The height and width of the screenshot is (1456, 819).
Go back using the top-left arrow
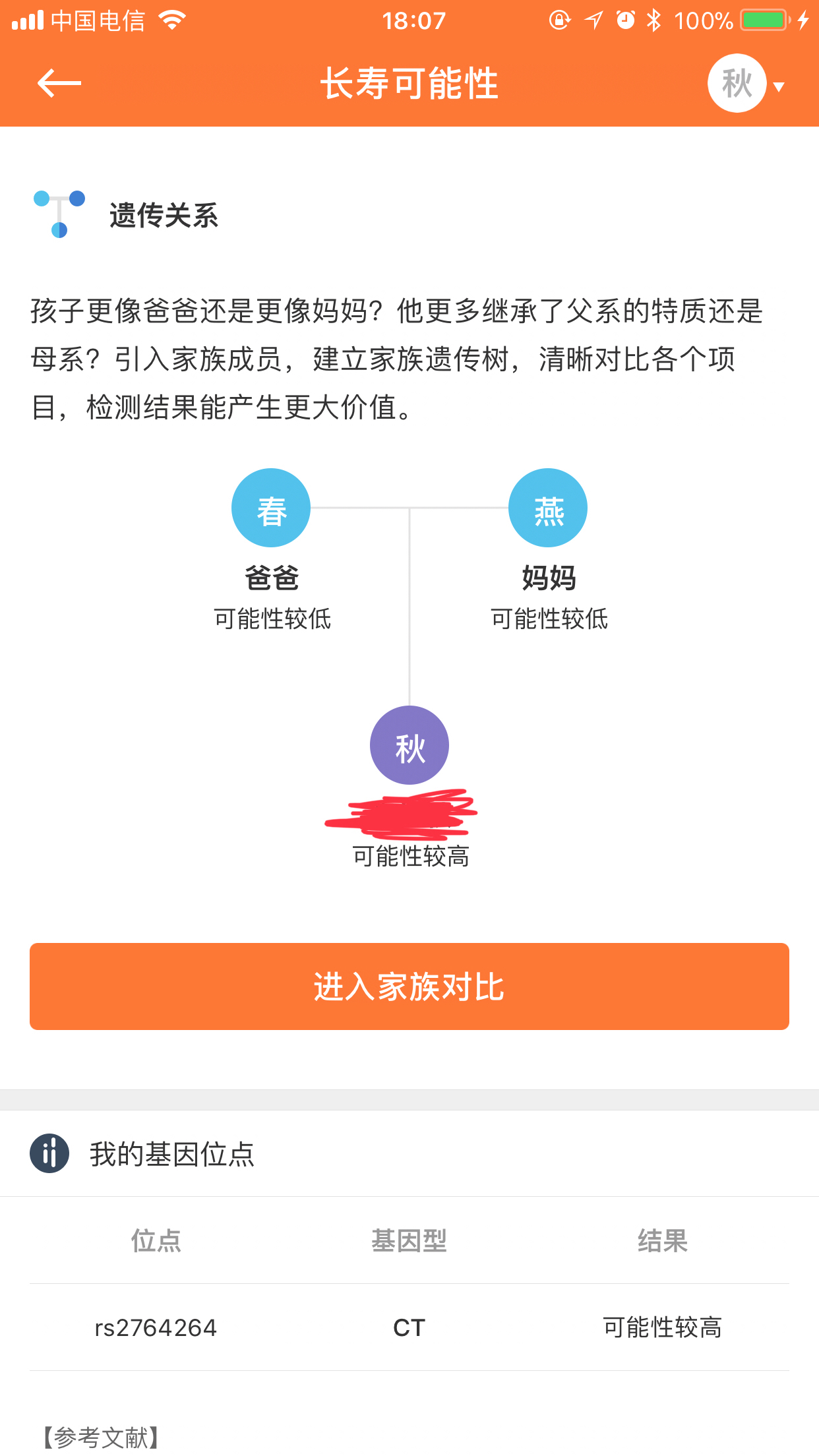point(59,84)
